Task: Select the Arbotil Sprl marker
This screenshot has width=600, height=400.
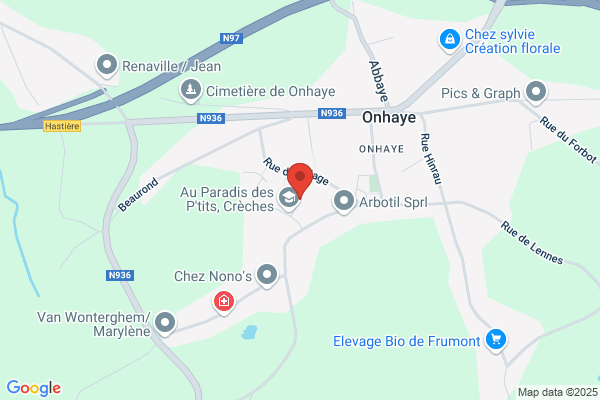Action: point(344,201)
